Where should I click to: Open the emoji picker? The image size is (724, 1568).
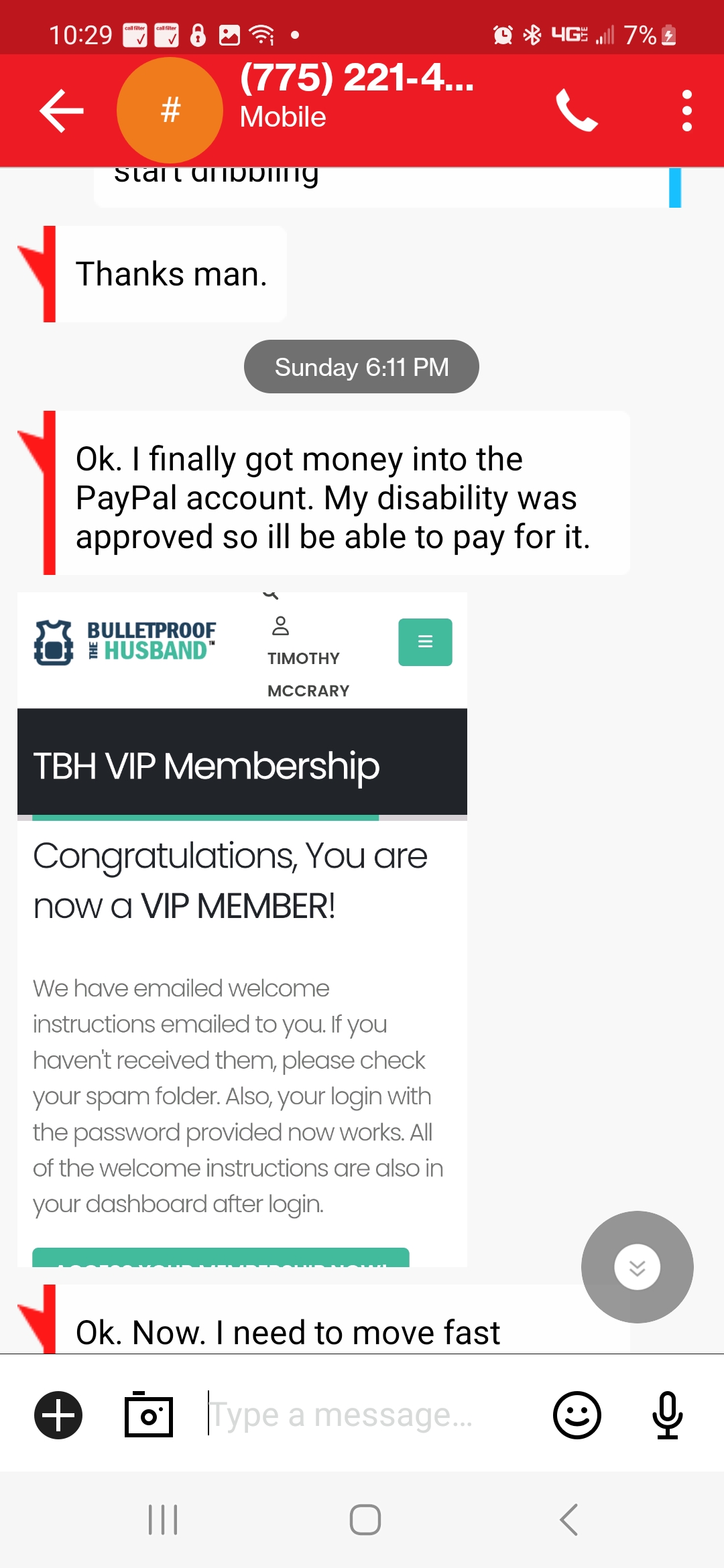[577, 1415]
